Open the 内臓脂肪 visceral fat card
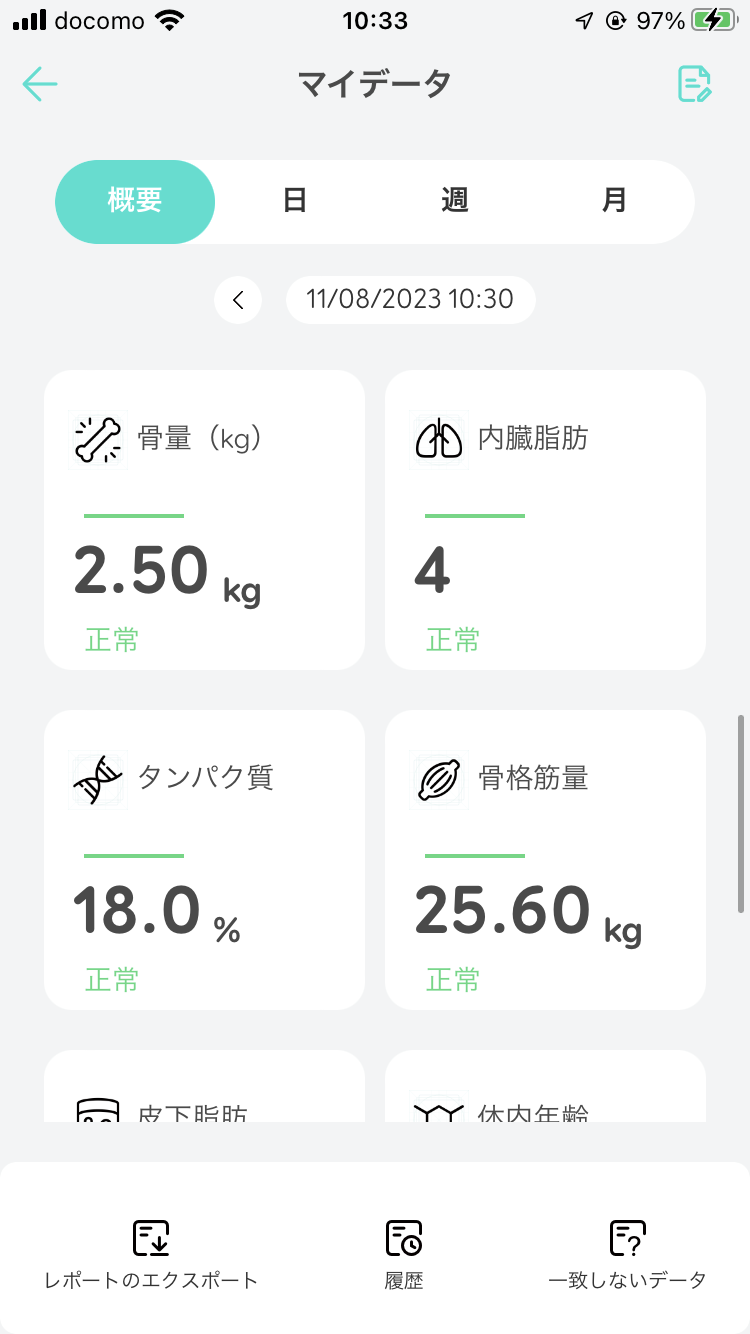 [545, 520]
